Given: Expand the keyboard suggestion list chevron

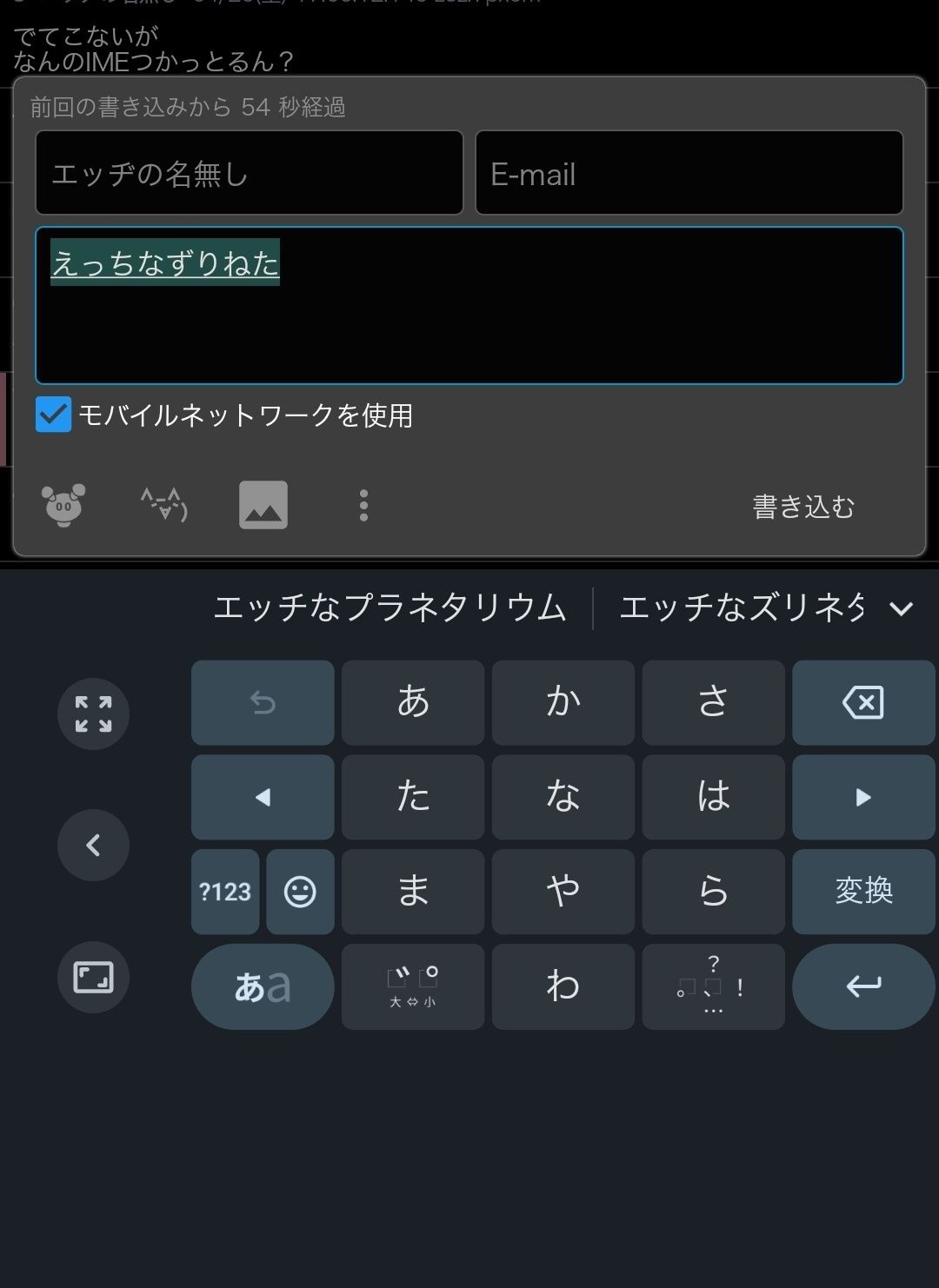Looking at the screenshot, I should tap(902, 608).
